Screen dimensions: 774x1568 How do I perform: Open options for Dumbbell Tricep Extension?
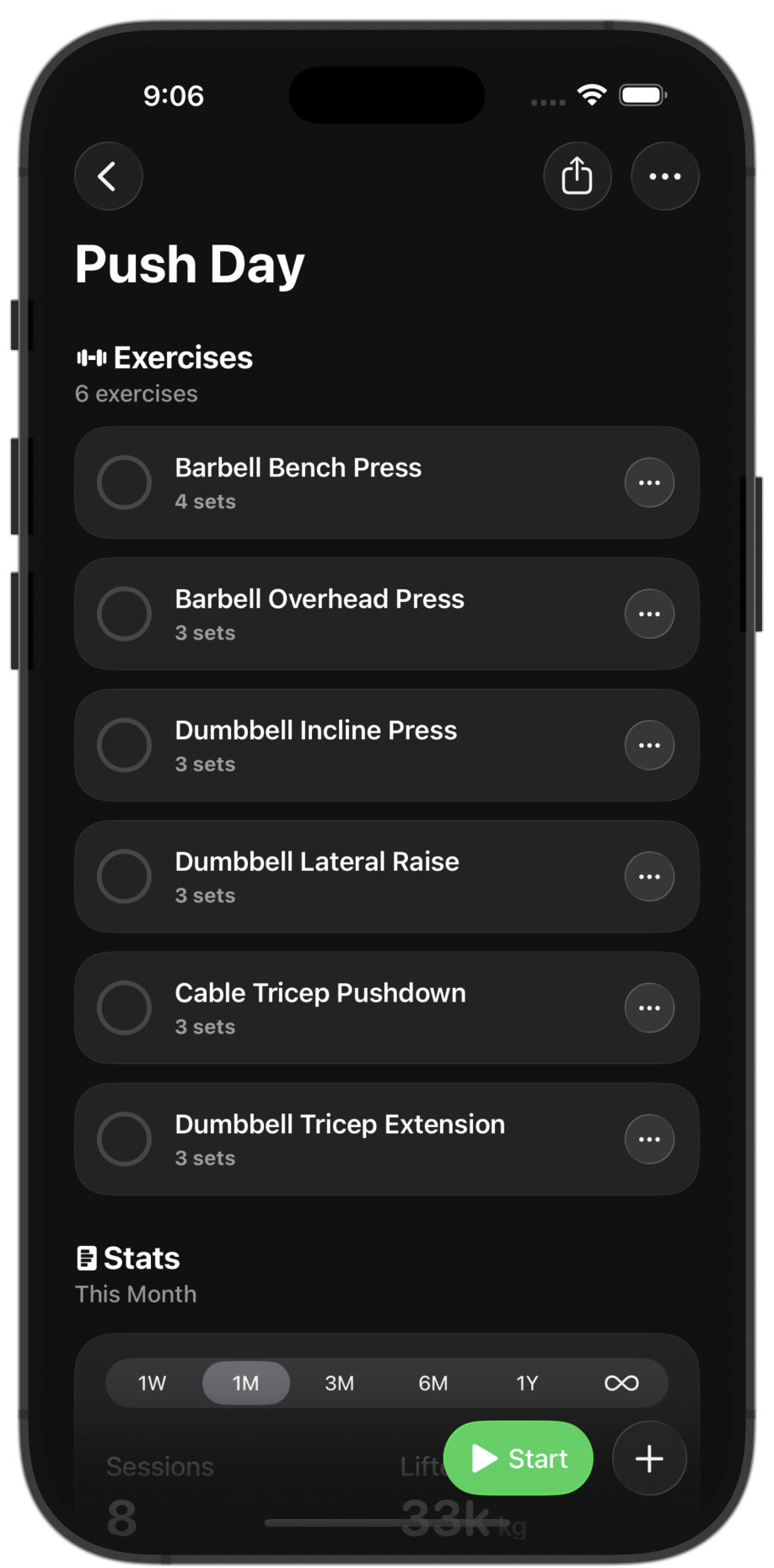(x=649, y=1139)
